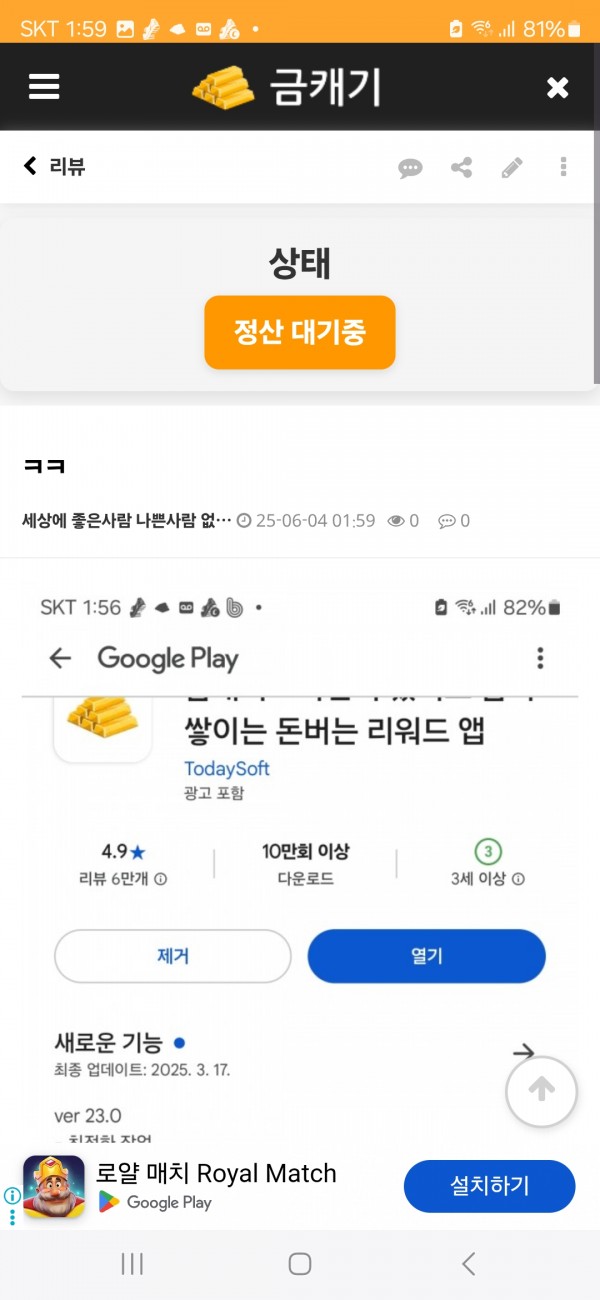Open recent apps from navigation bar
The image size is (600, 1300).
click(132, 1264)
